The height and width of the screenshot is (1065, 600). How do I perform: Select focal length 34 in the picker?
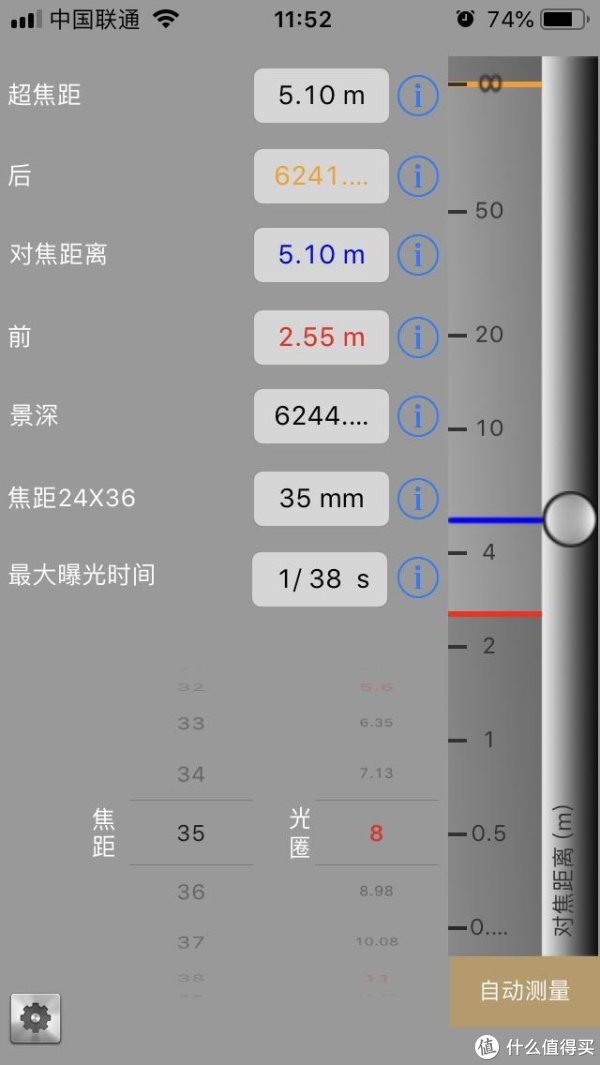[191, 774]
